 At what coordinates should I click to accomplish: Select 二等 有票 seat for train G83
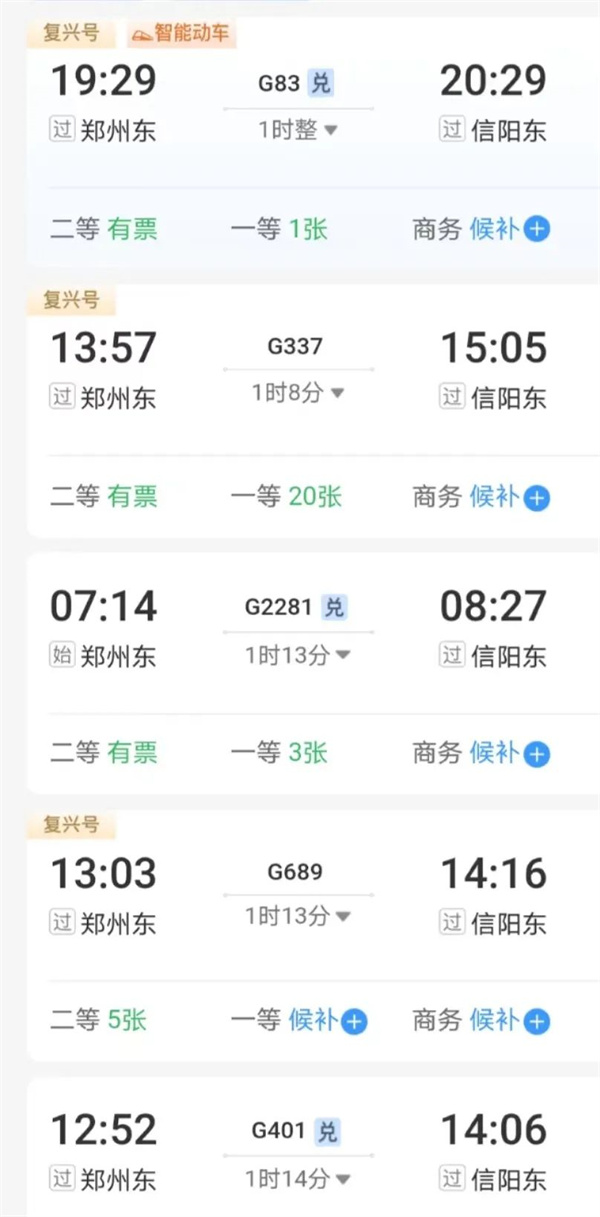click(104, 229)
